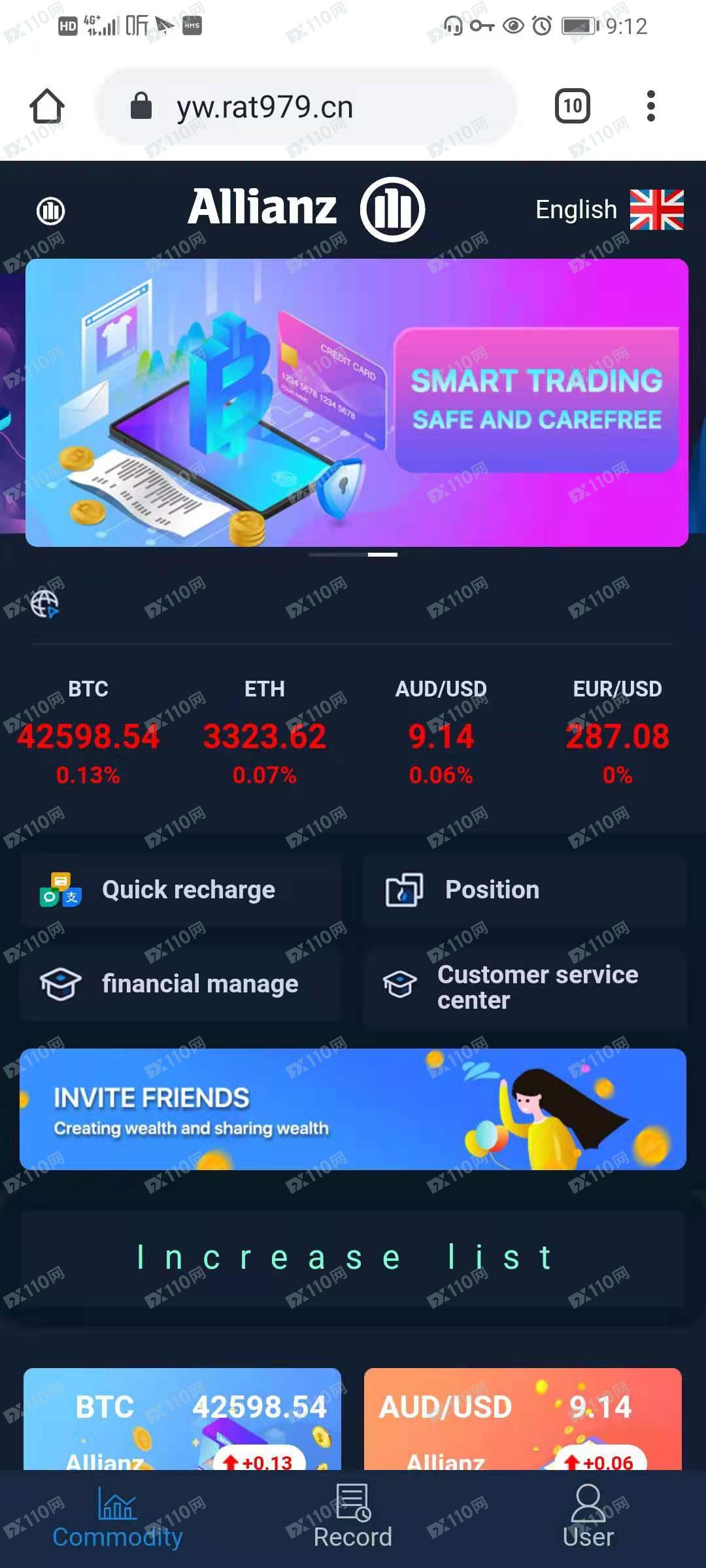Change language from English
The height and width of the screenshot is (1568, 706).
tap(608, 210)
